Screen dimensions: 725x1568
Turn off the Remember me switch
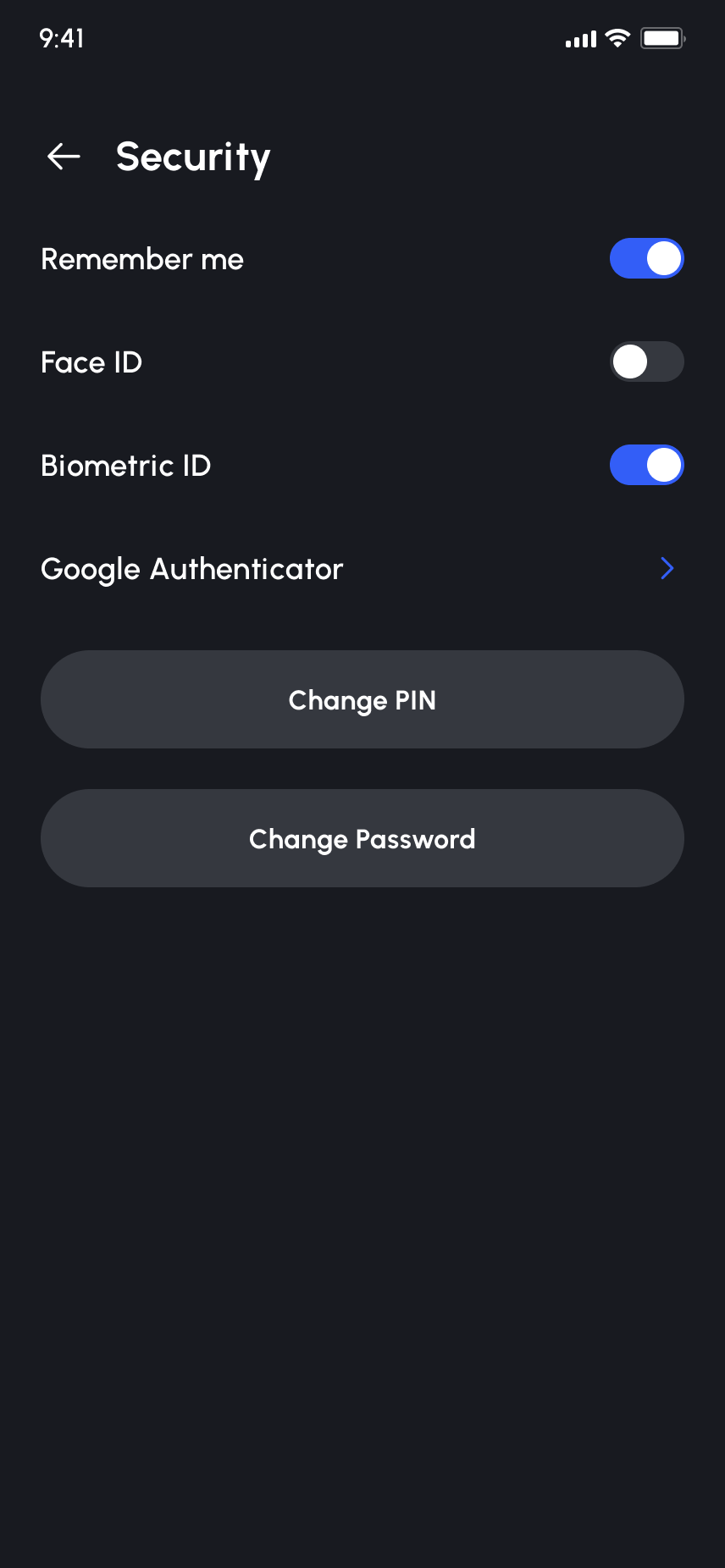(646, 258)
